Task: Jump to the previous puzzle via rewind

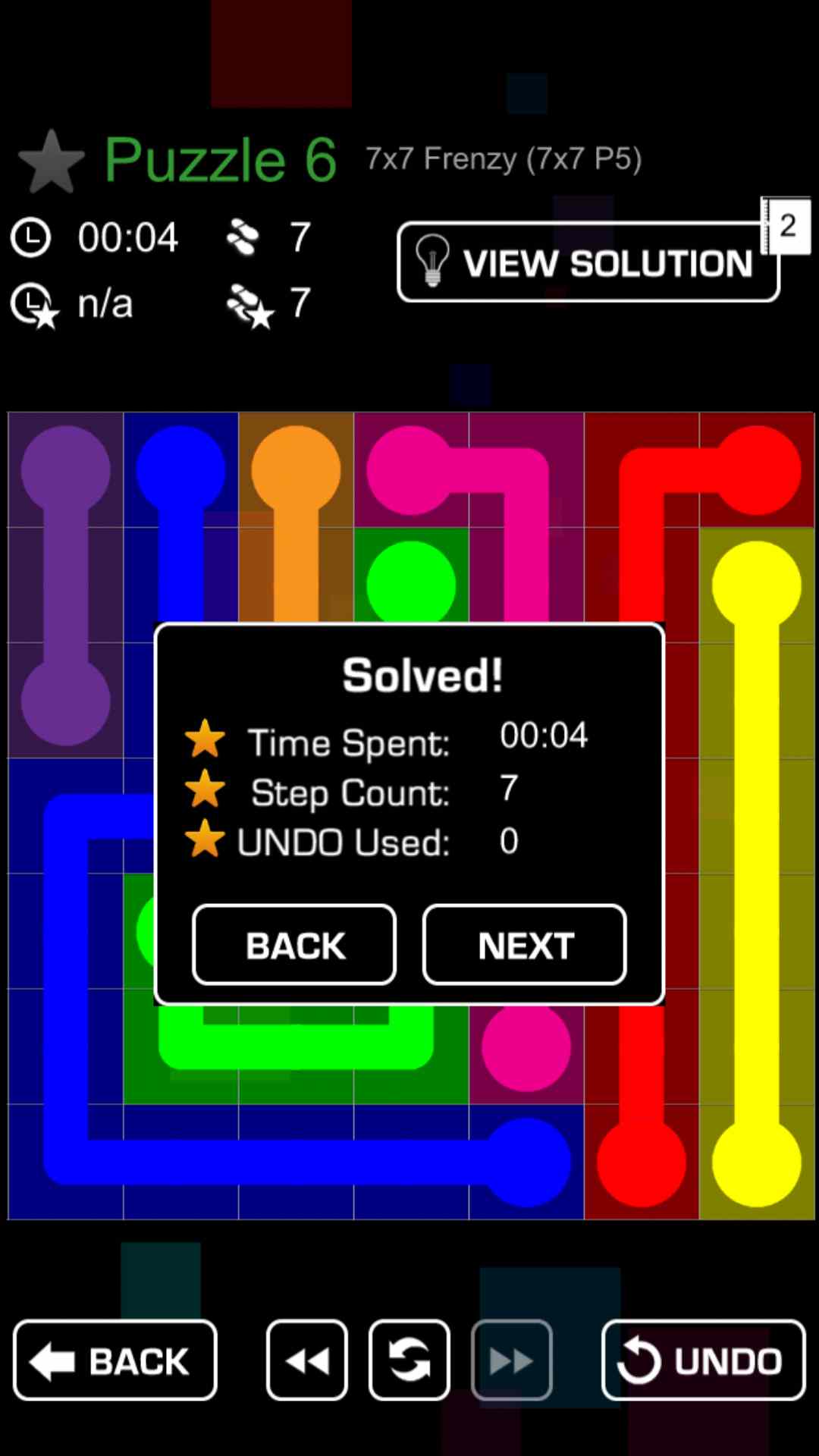Action: click(307, 1360)
